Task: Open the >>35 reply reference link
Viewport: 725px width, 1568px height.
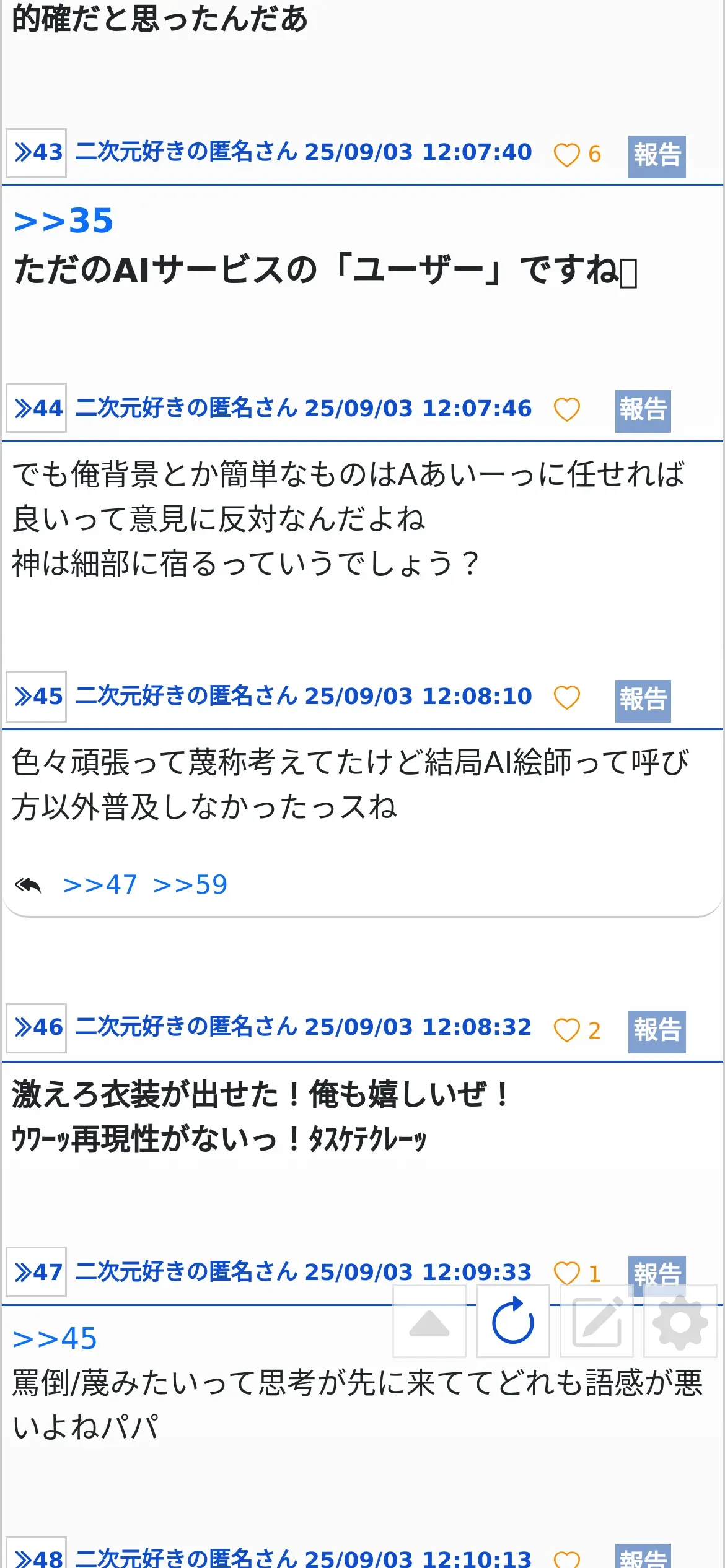Action: pos(64,221)
